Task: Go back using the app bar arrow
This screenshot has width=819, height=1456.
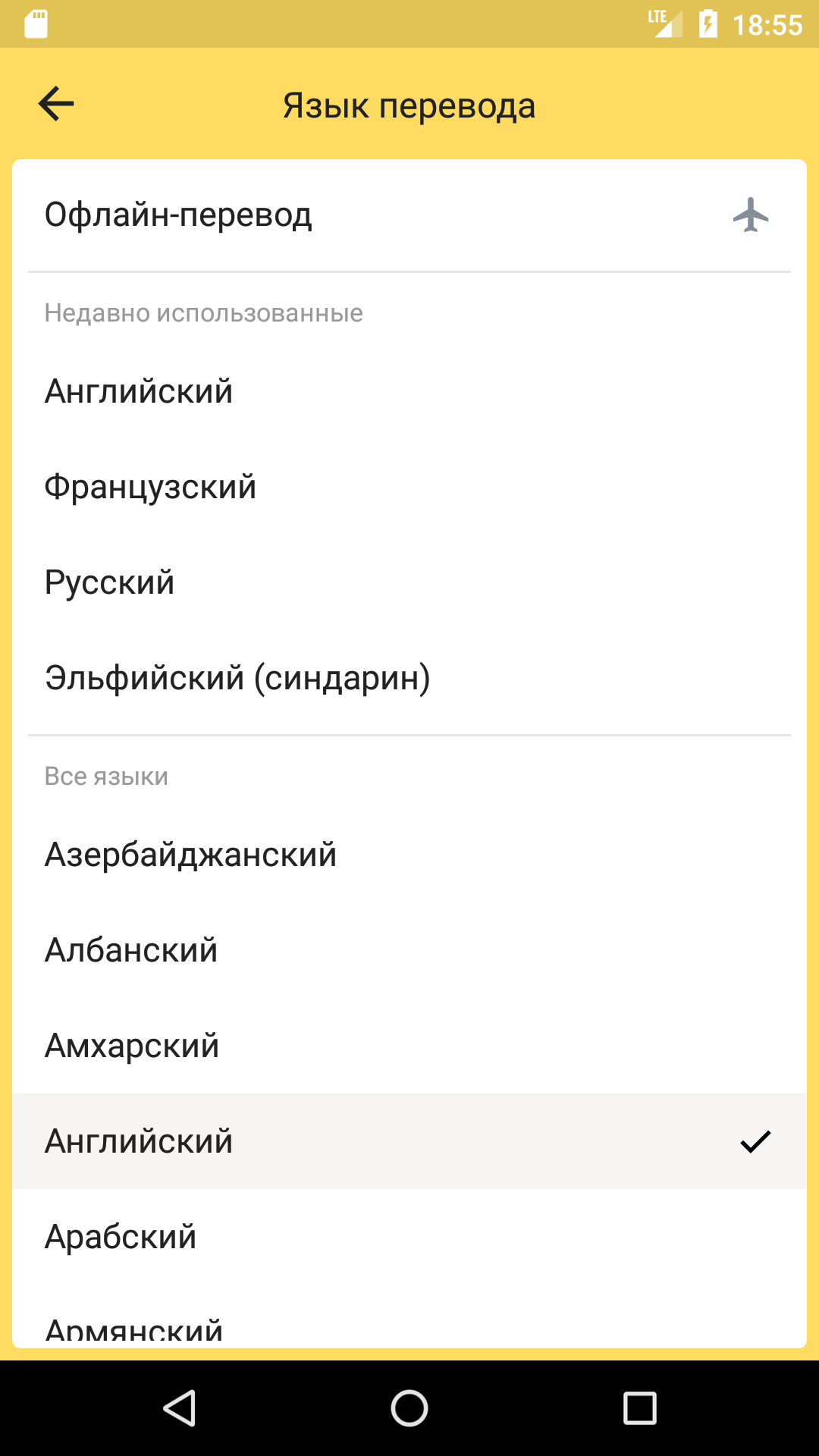Action: 56,104
